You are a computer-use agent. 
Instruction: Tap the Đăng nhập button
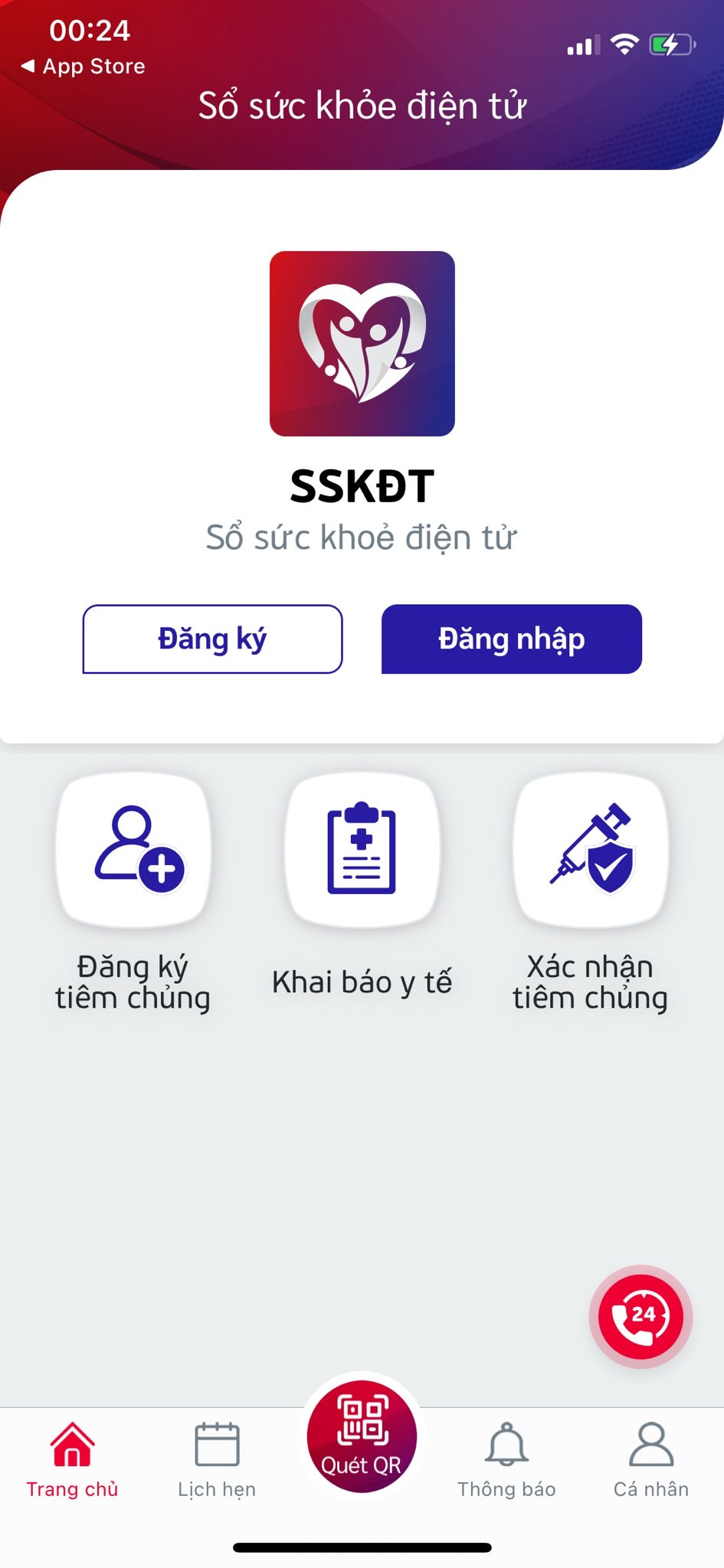[x=511, y=639]
